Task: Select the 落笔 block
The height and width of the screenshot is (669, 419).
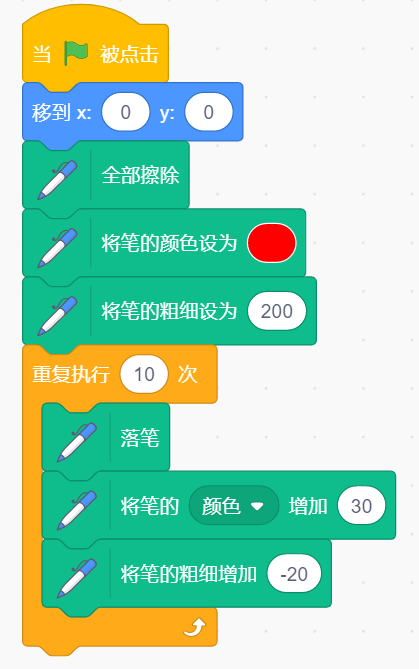Action: [105, 437]
